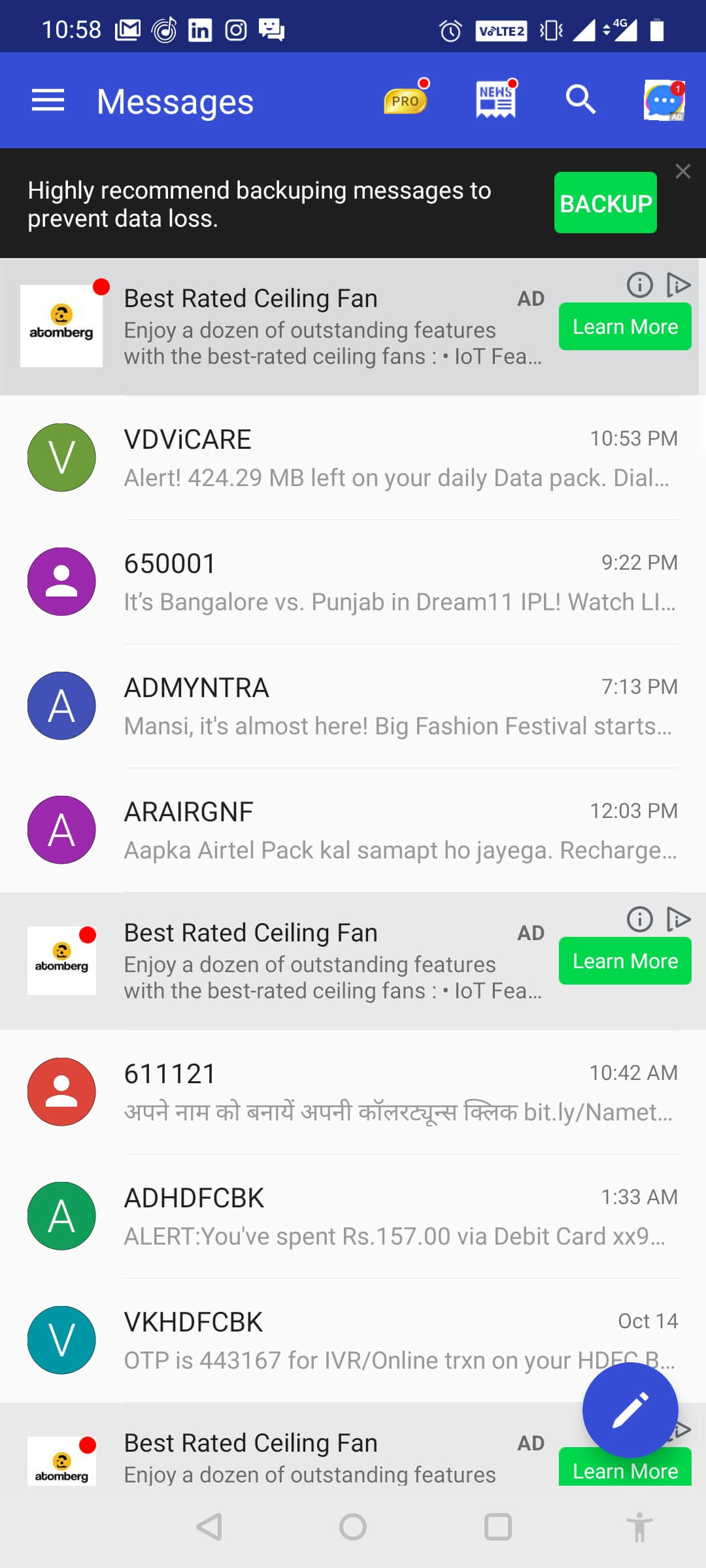The image size is (706, 1568).
Task: Open the message thread from 650001
Action: [353, 581]
